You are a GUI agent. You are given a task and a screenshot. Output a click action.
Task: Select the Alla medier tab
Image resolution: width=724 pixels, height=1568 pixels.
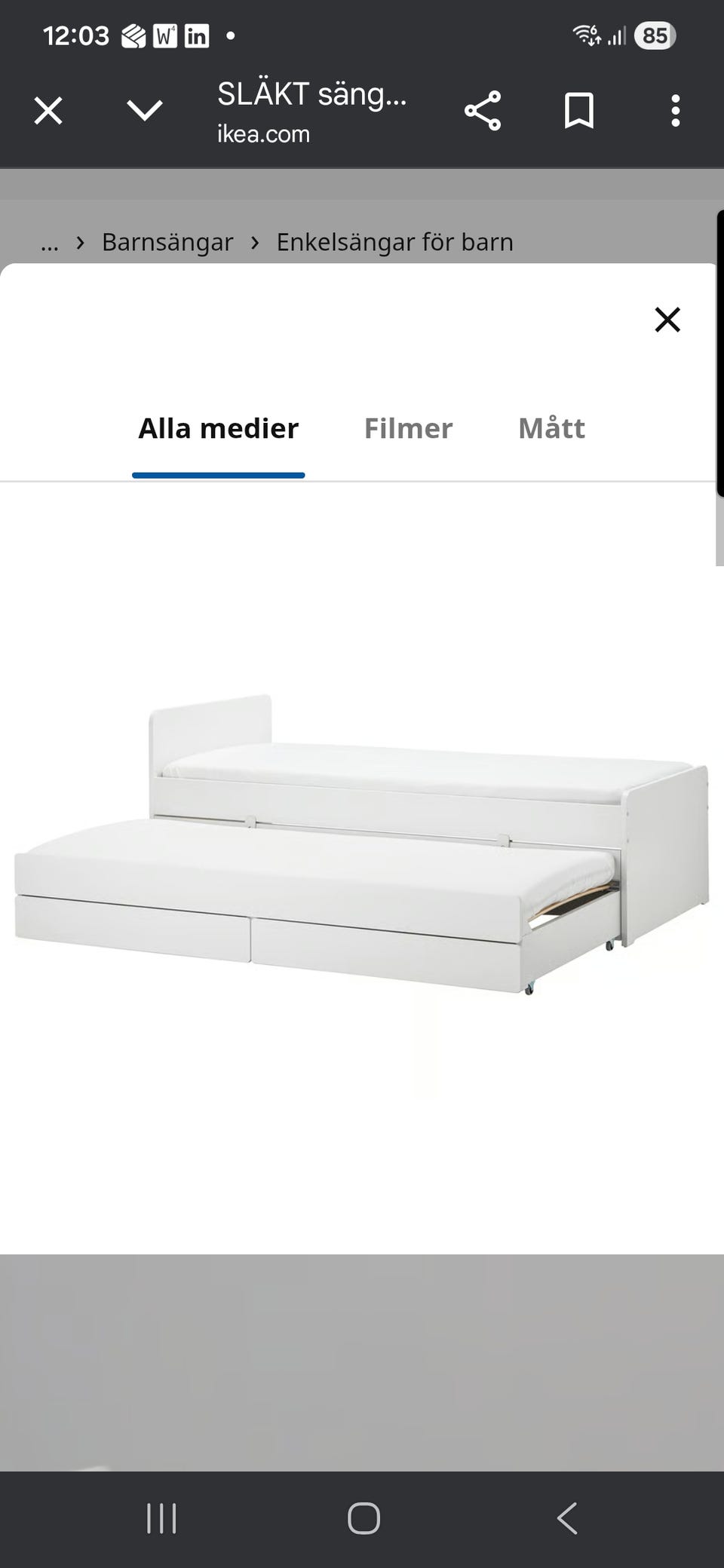pos(217,428)
